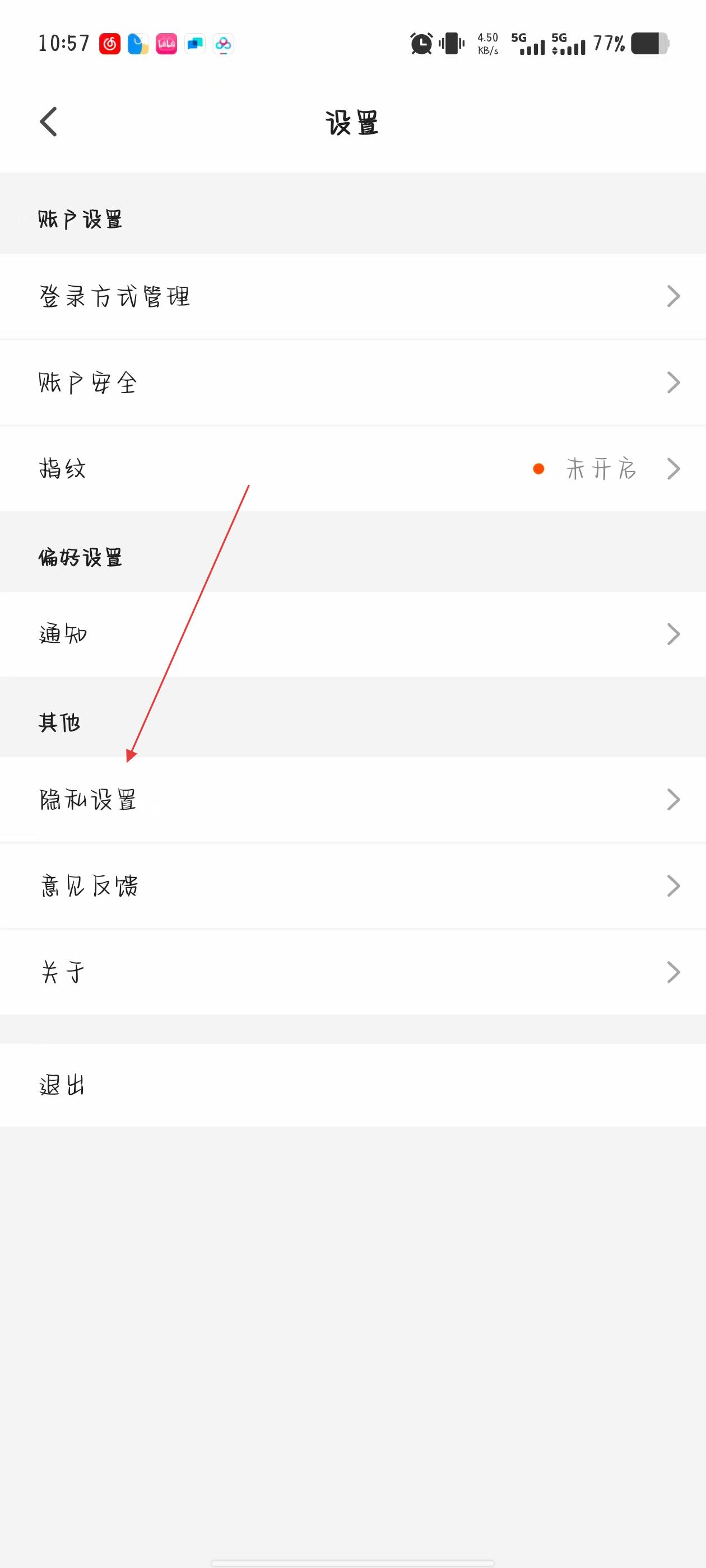Open 账户安全 settings
The height and width of the screenshot is (1568, 706).
(352, 383)
